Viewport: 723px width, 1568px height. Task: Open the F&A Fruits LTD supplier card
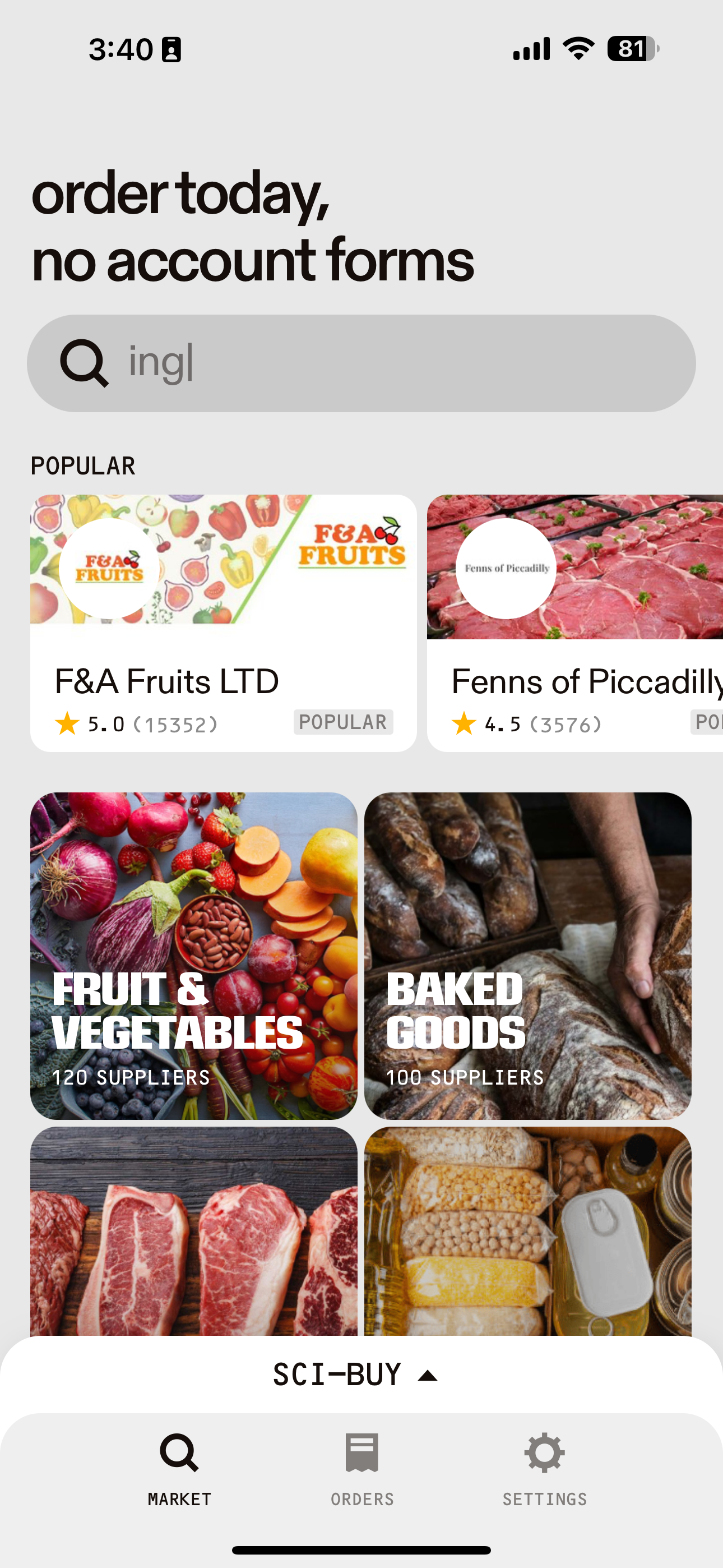coord(224,622)
